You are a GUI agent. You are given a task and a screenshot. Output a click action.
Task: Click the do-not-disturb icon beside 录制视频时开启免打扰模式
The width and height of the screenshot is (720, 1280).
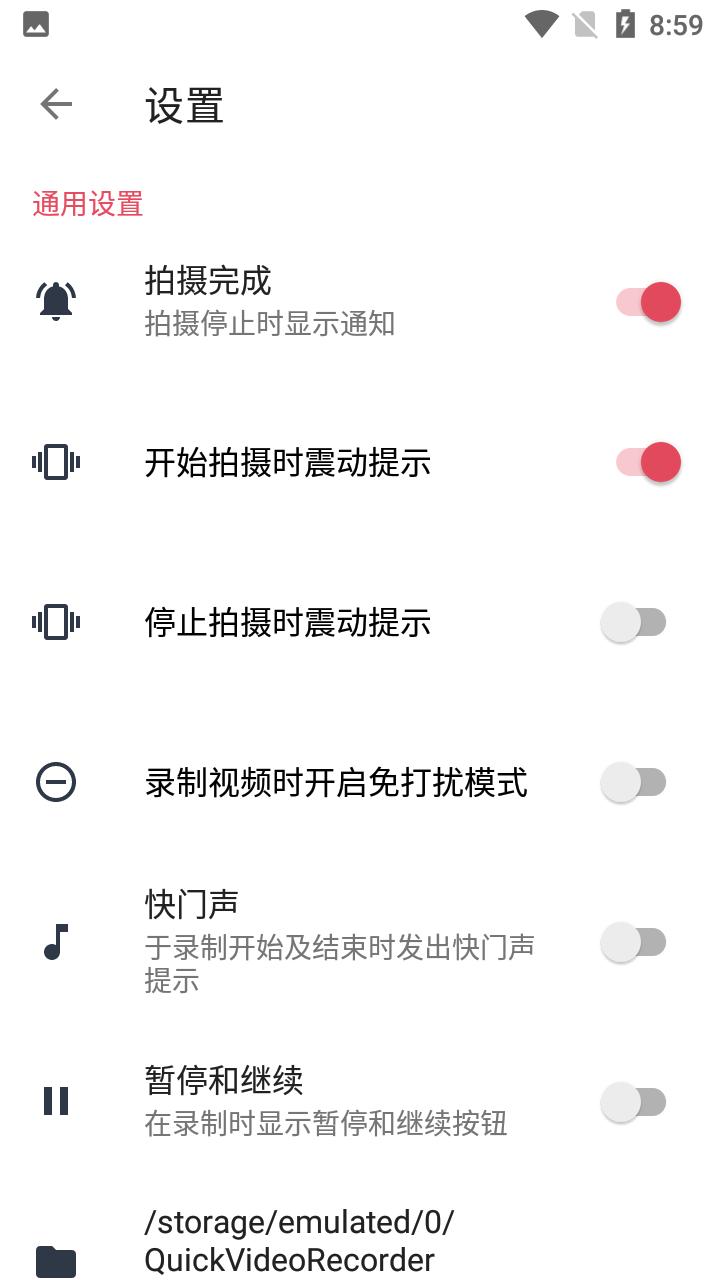(55, 782)
